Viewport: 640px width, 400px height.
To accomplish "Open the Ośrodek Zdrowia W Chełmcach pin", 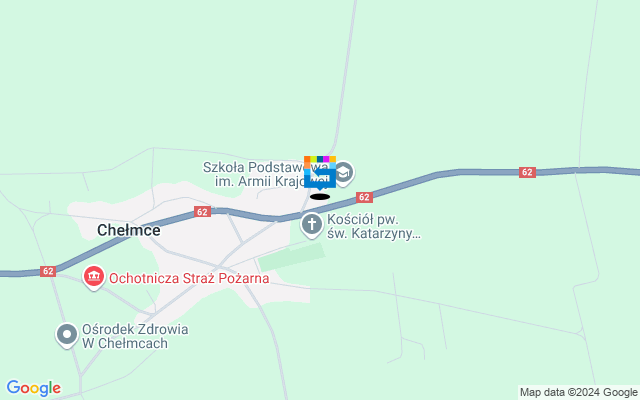I will pos(67,335).
